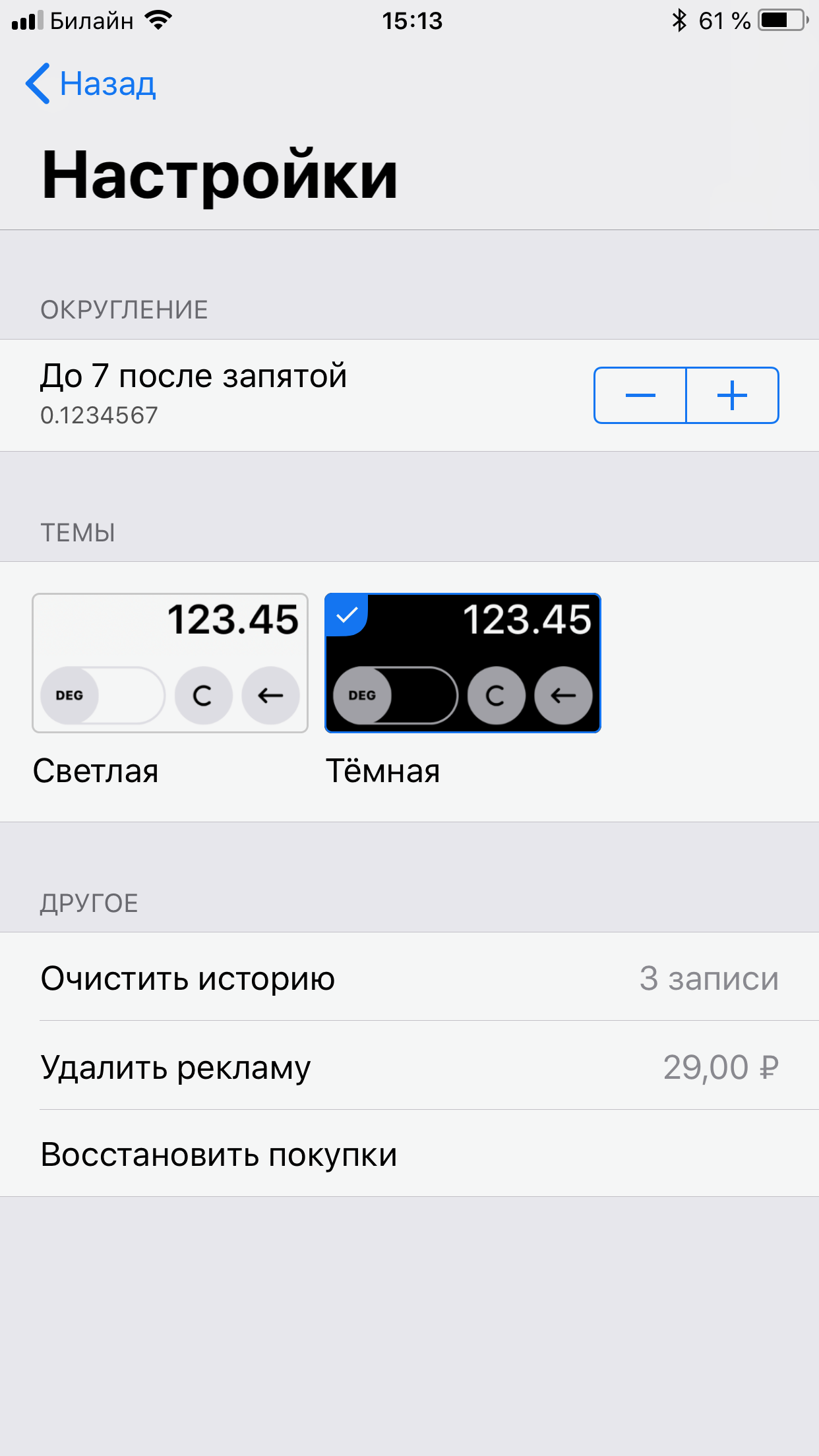Tap Восстановить покупки
819x1456 pixels.
click(409, 1155)
